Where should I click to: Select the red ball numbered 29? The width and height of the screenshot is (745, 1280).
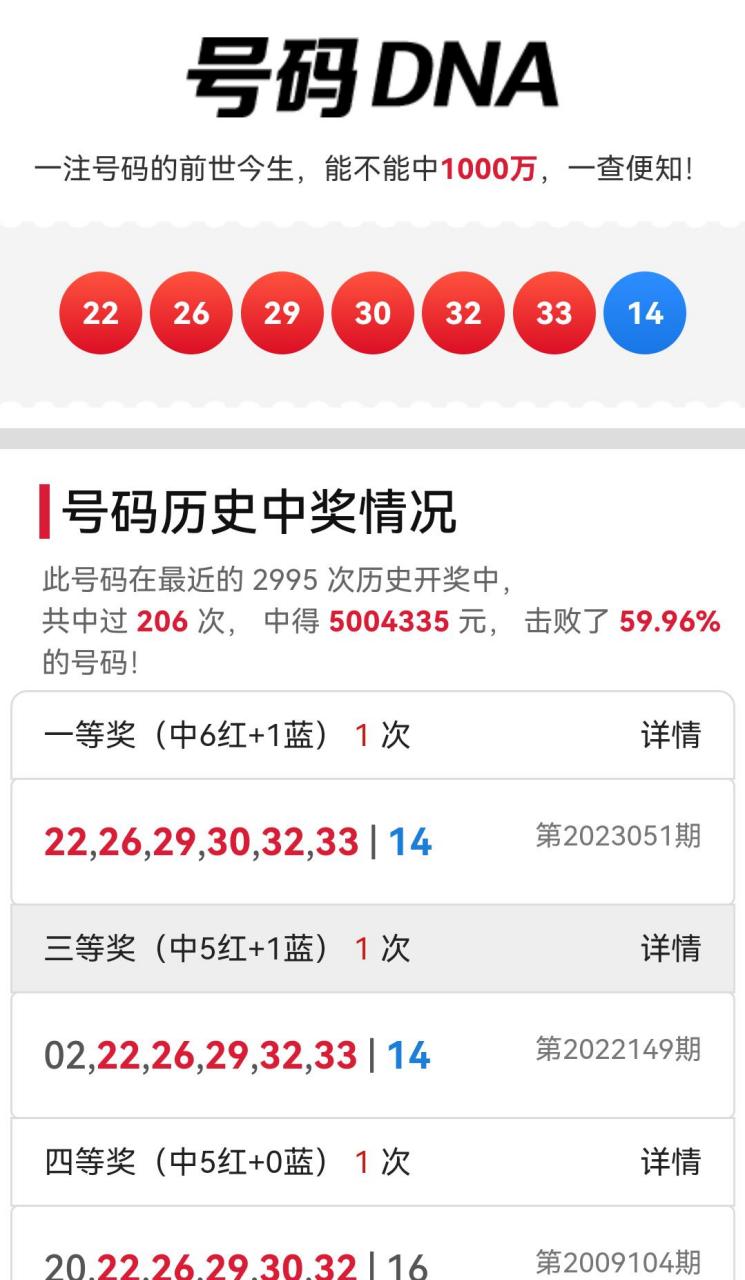click(282, 312)
